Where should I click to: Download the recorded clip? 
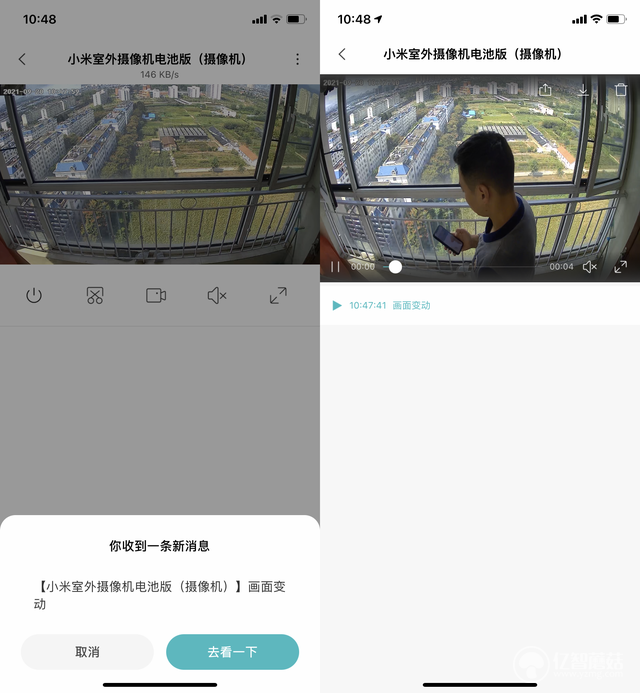[583, 90]
